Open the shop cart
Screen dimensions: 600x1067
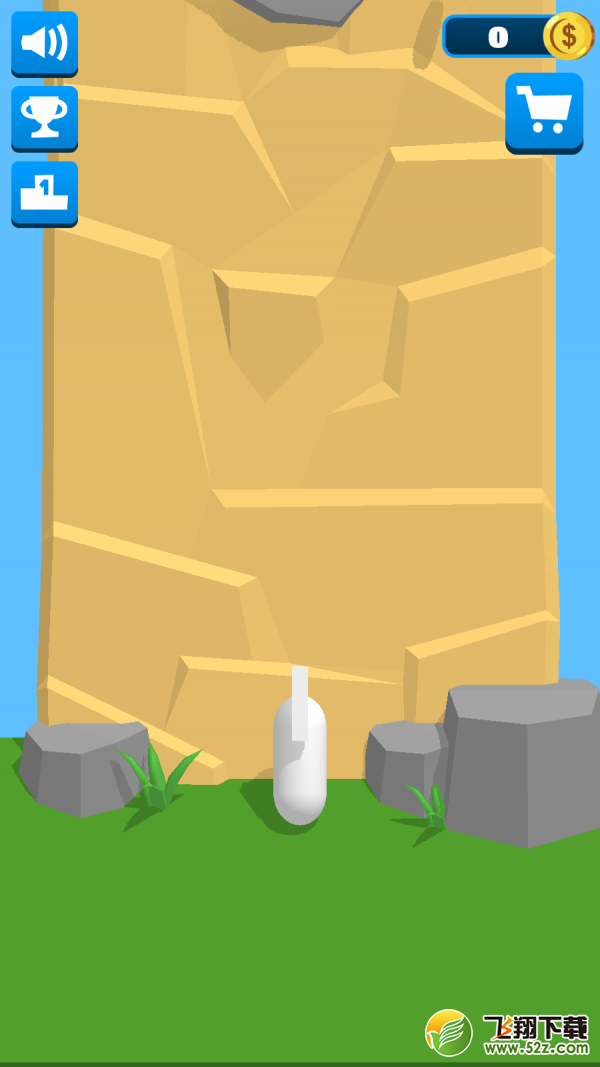pyautogui.click(x=544, y=113)
